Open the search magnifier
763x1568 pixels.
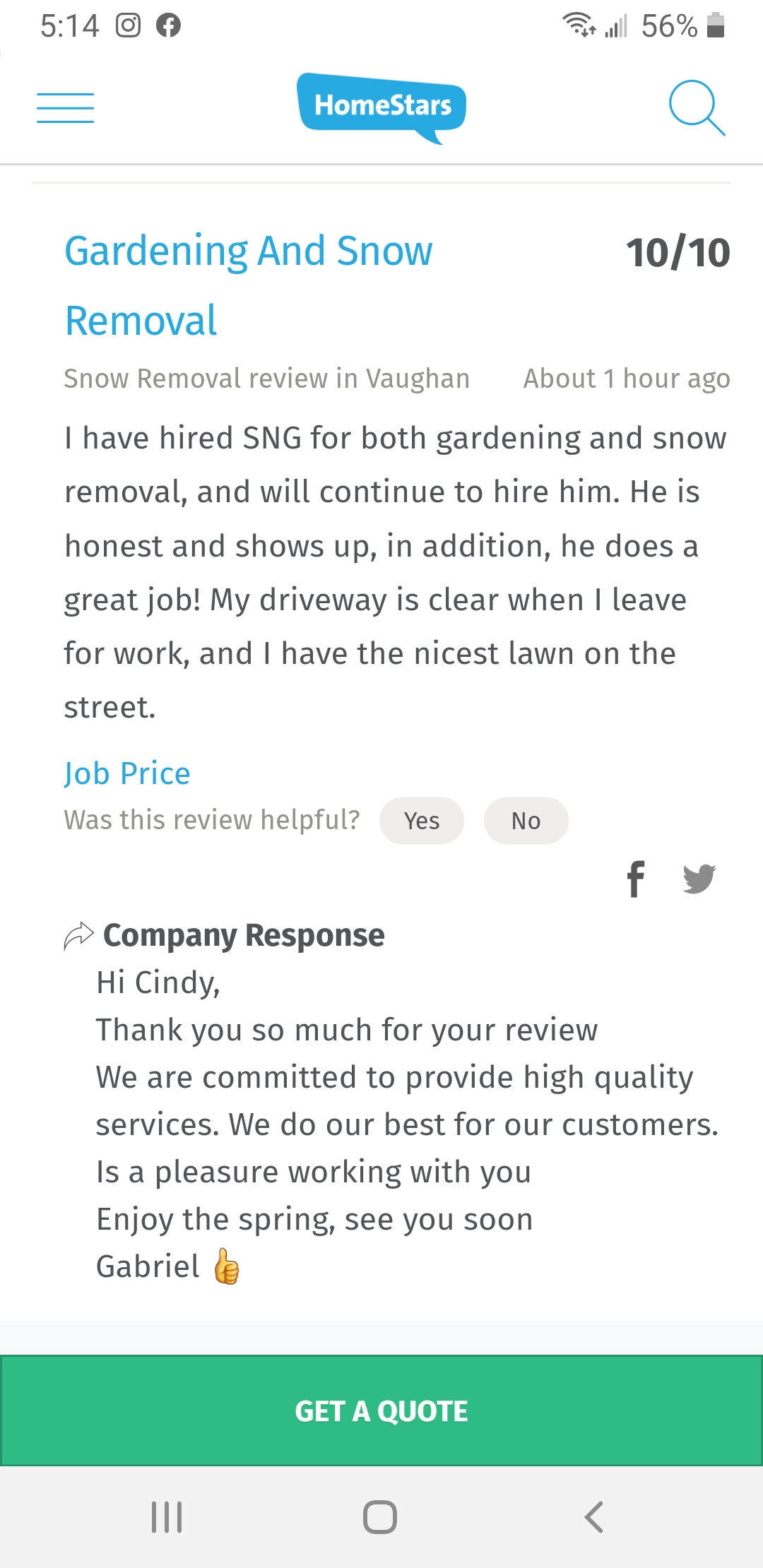point(697,107)
